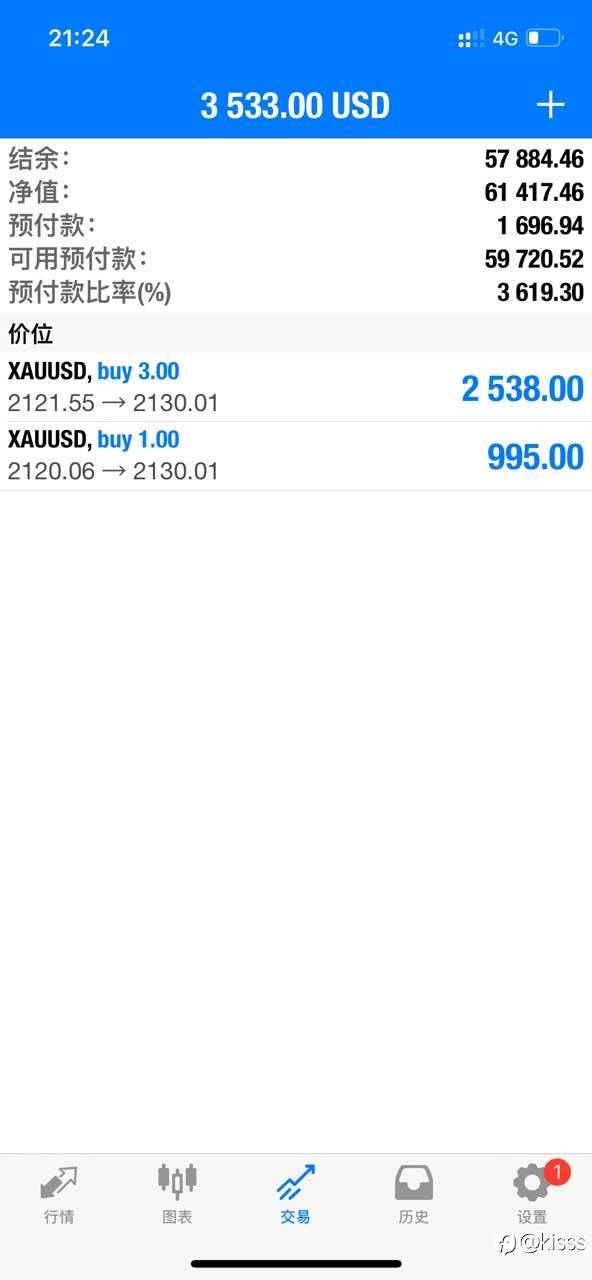Open the 历史 history tab
Screen dimensions: 592x1280
pyautogui.click(x=414, y=1195)
